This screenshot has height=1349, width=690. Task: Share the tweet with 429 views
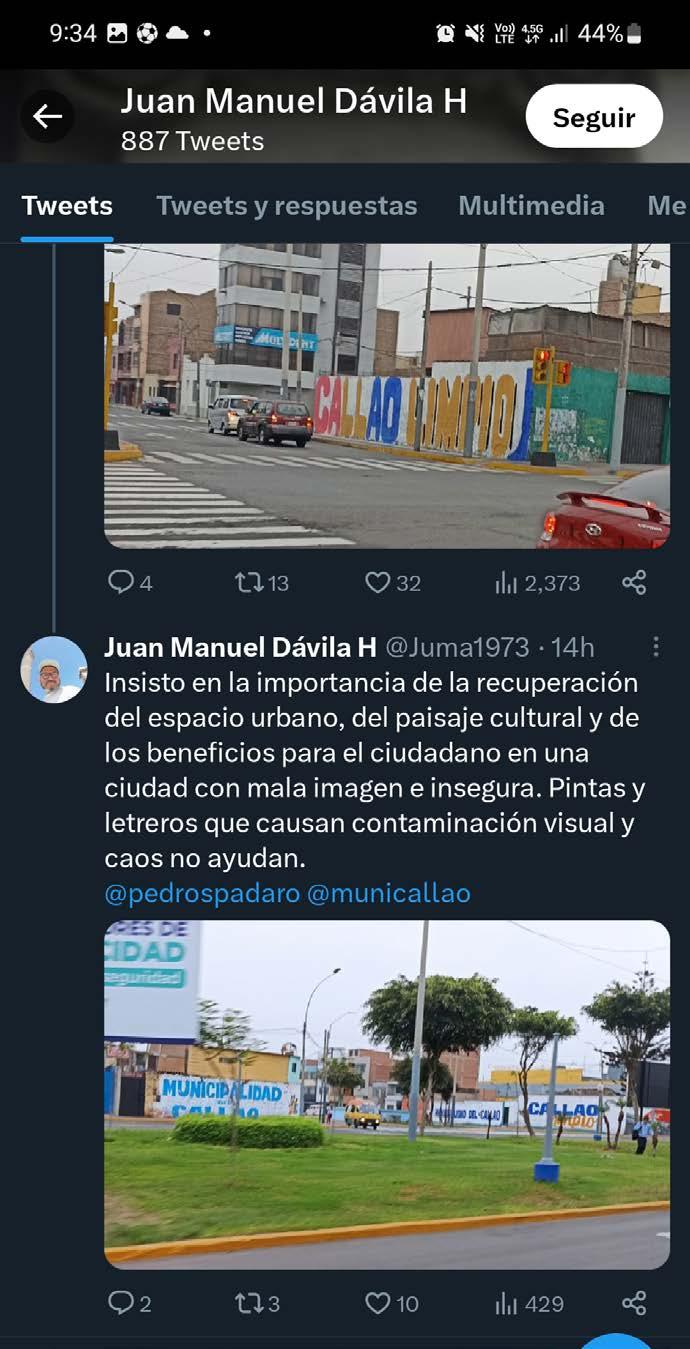tap(634, 1303)
